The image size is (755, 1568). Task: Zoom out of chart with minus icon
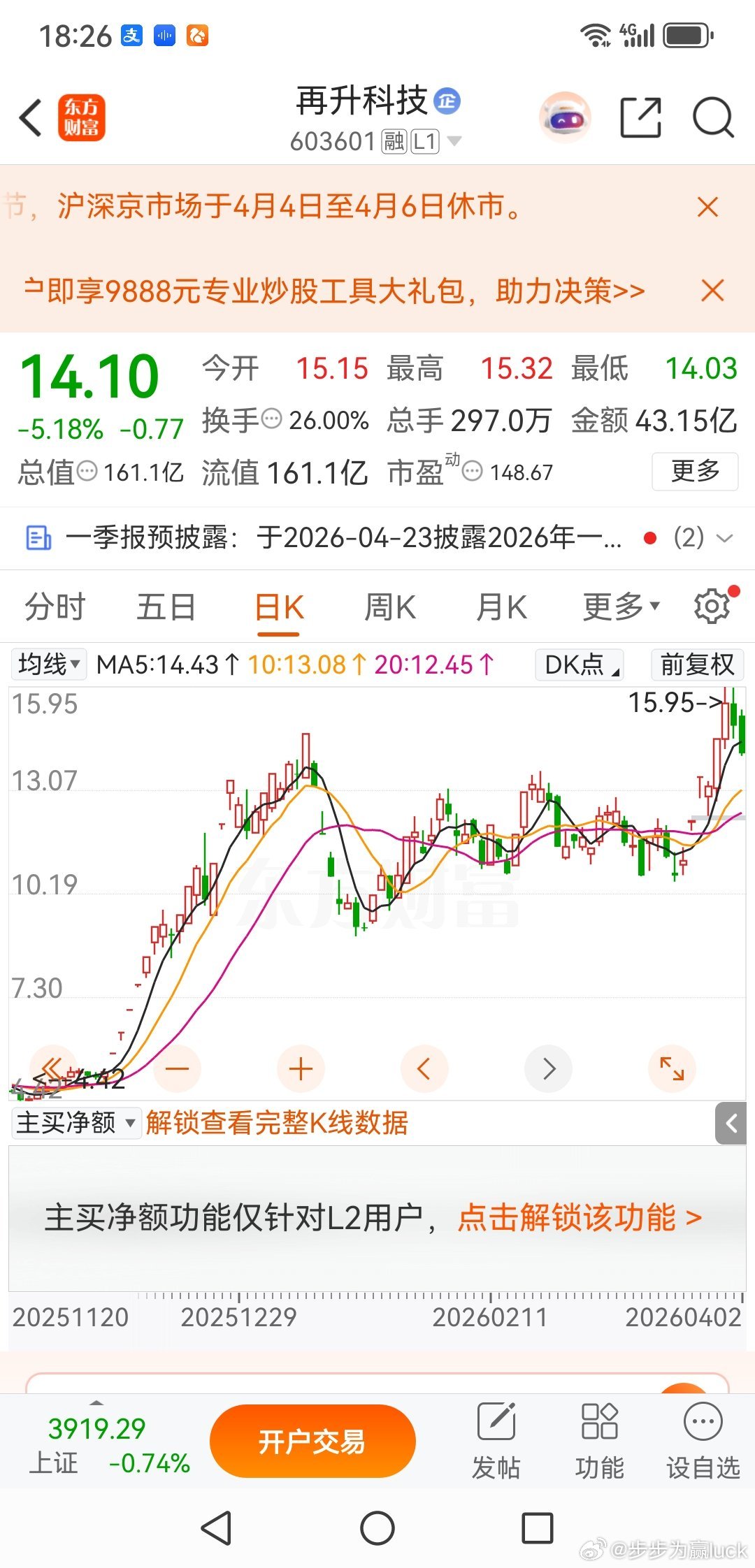[177, 1068]
